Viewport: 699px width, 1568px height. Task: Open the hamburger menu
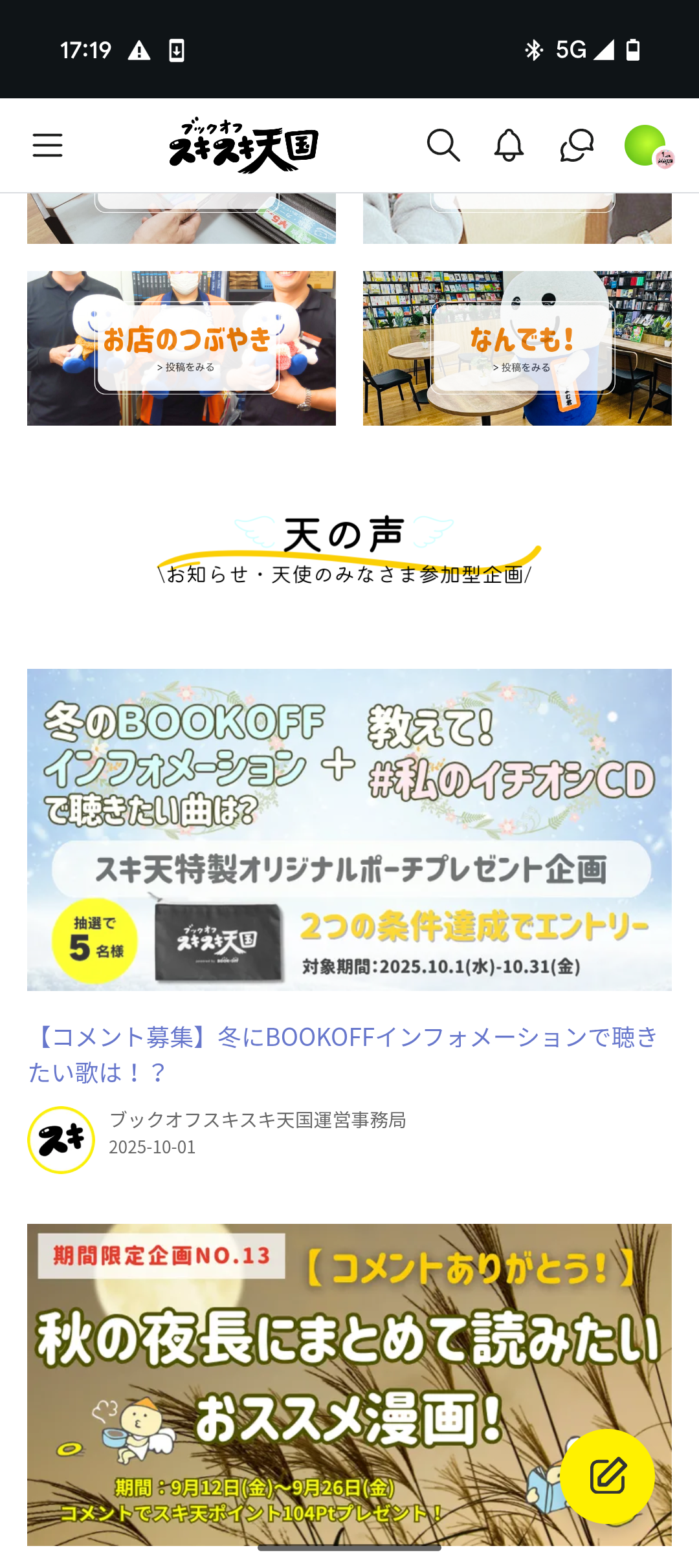(48, 146)
